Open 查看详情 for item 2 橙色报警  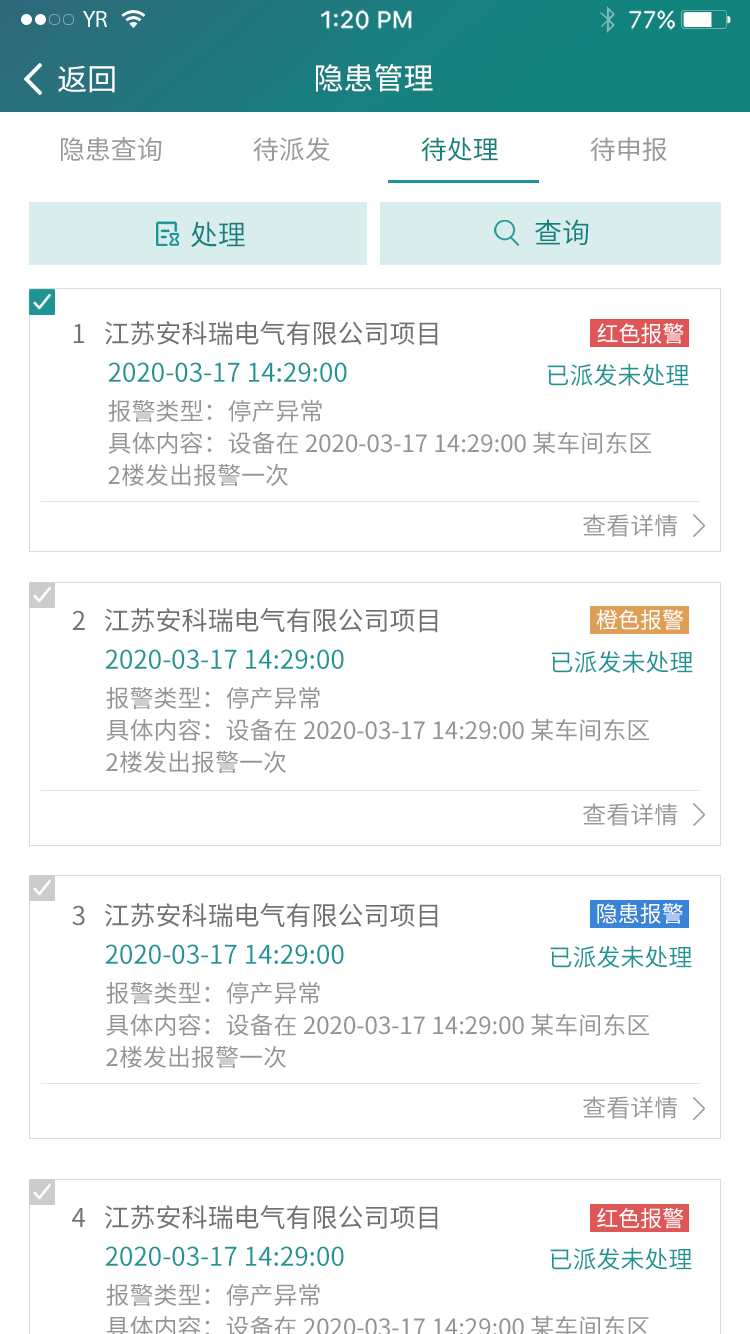click(644, 815)
